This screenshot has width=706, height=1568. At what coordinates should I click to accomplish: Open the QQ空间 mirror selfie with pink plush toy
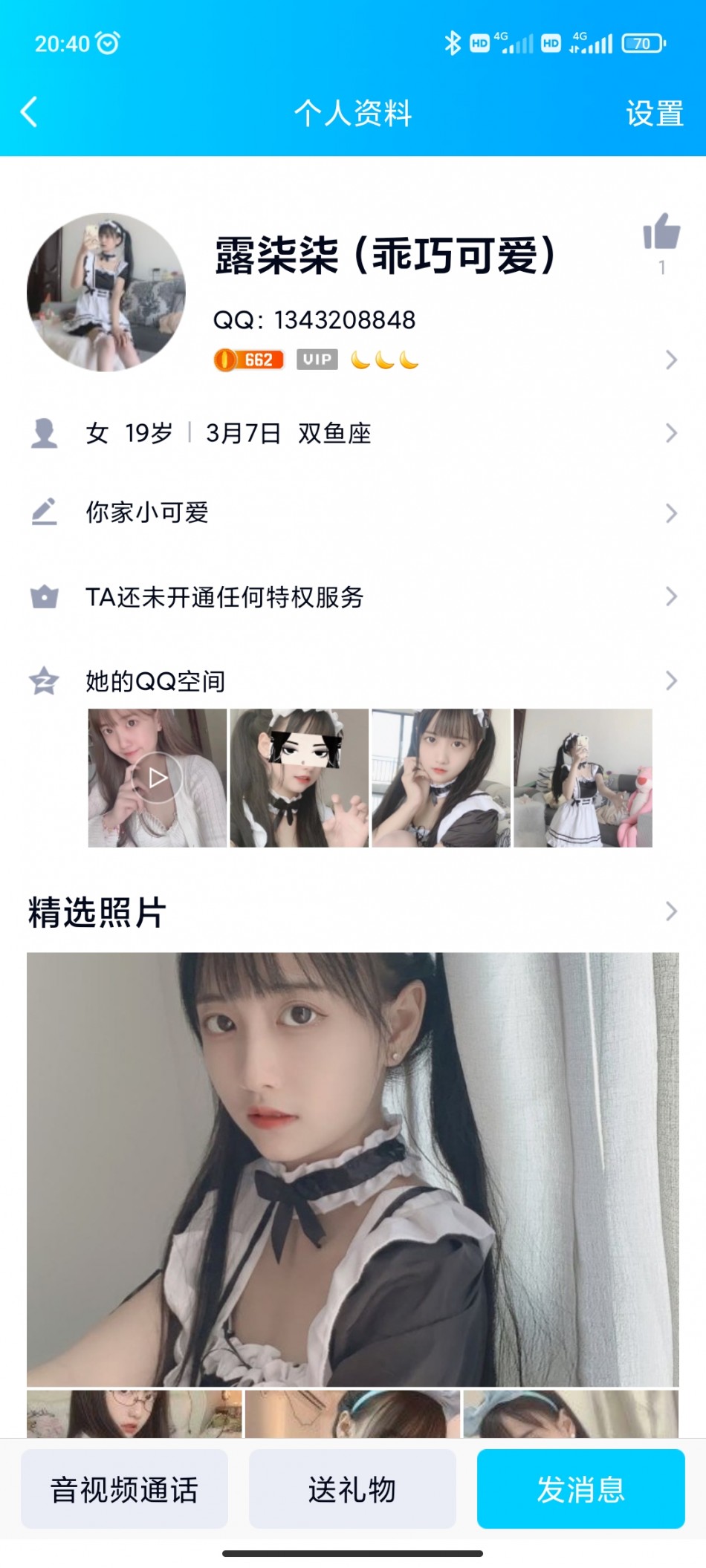(583, 778)
